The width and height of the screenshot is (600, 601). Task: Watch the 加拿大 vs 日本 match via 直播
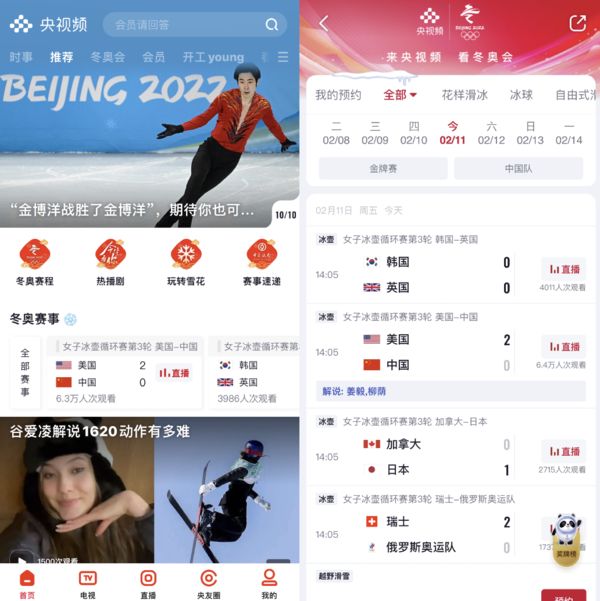coord(563,451)
